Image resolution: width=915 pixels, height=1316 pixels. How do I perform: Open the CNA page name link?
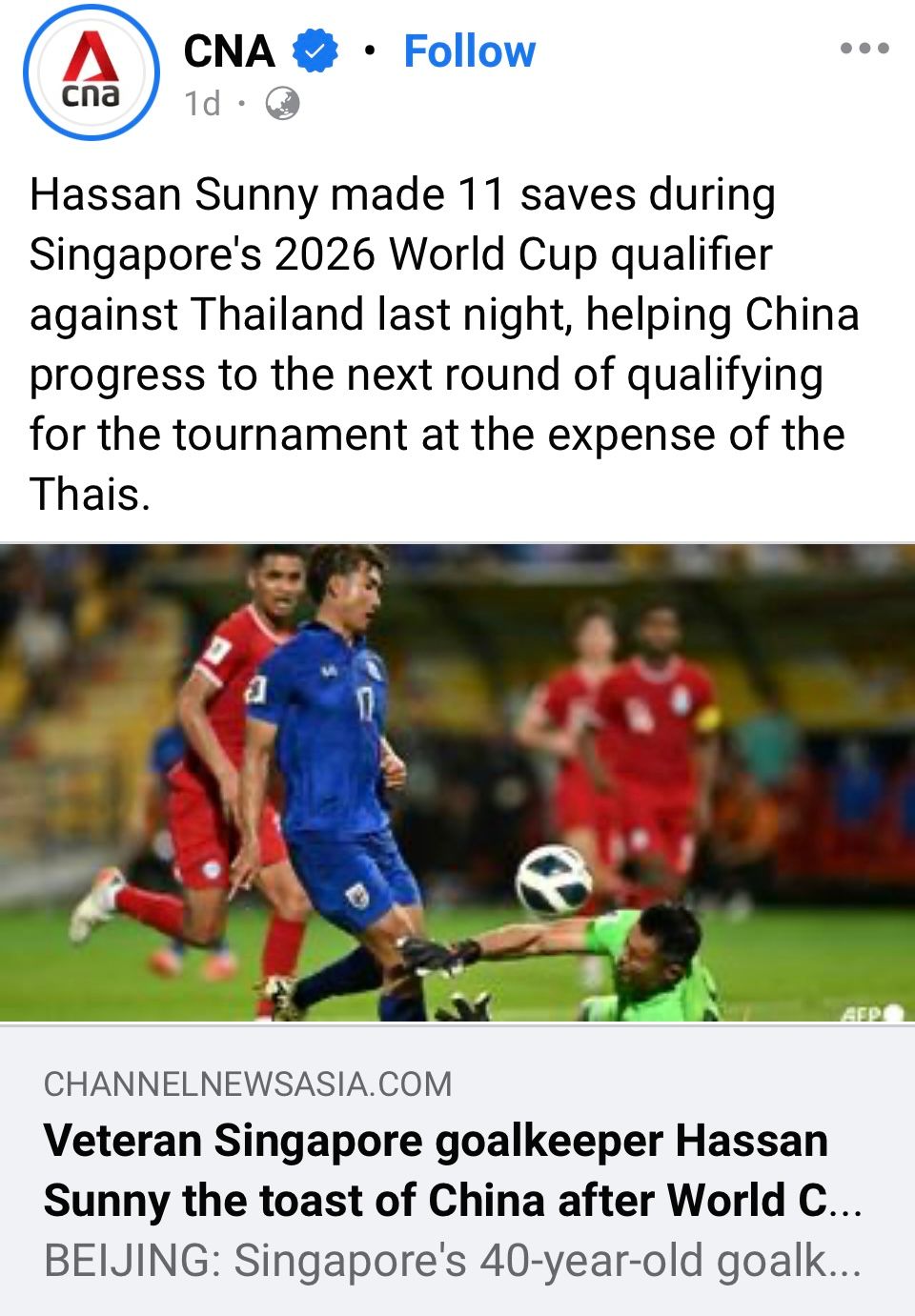pyautogui.click(x=229, y=51)
